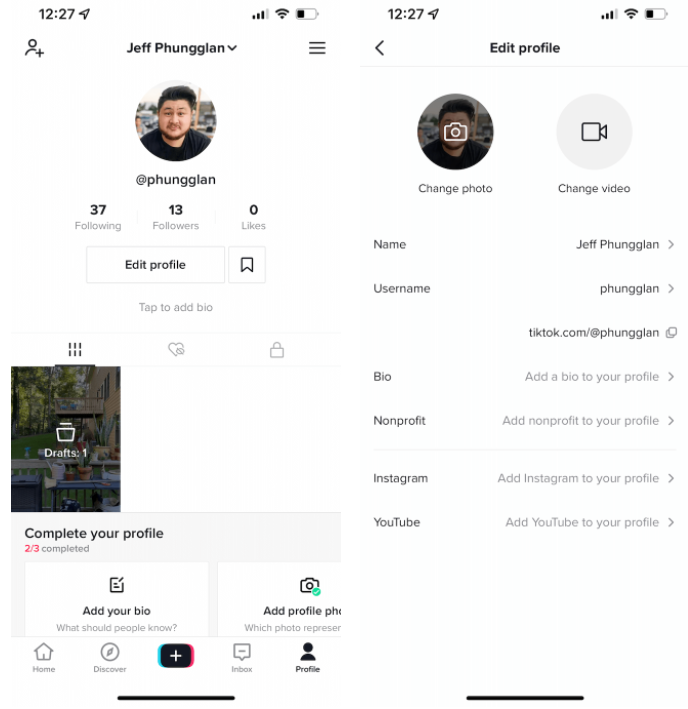Switch to the private videos lock tab
The width and height of the screenshot is (688, 709).
pos(277,349)
